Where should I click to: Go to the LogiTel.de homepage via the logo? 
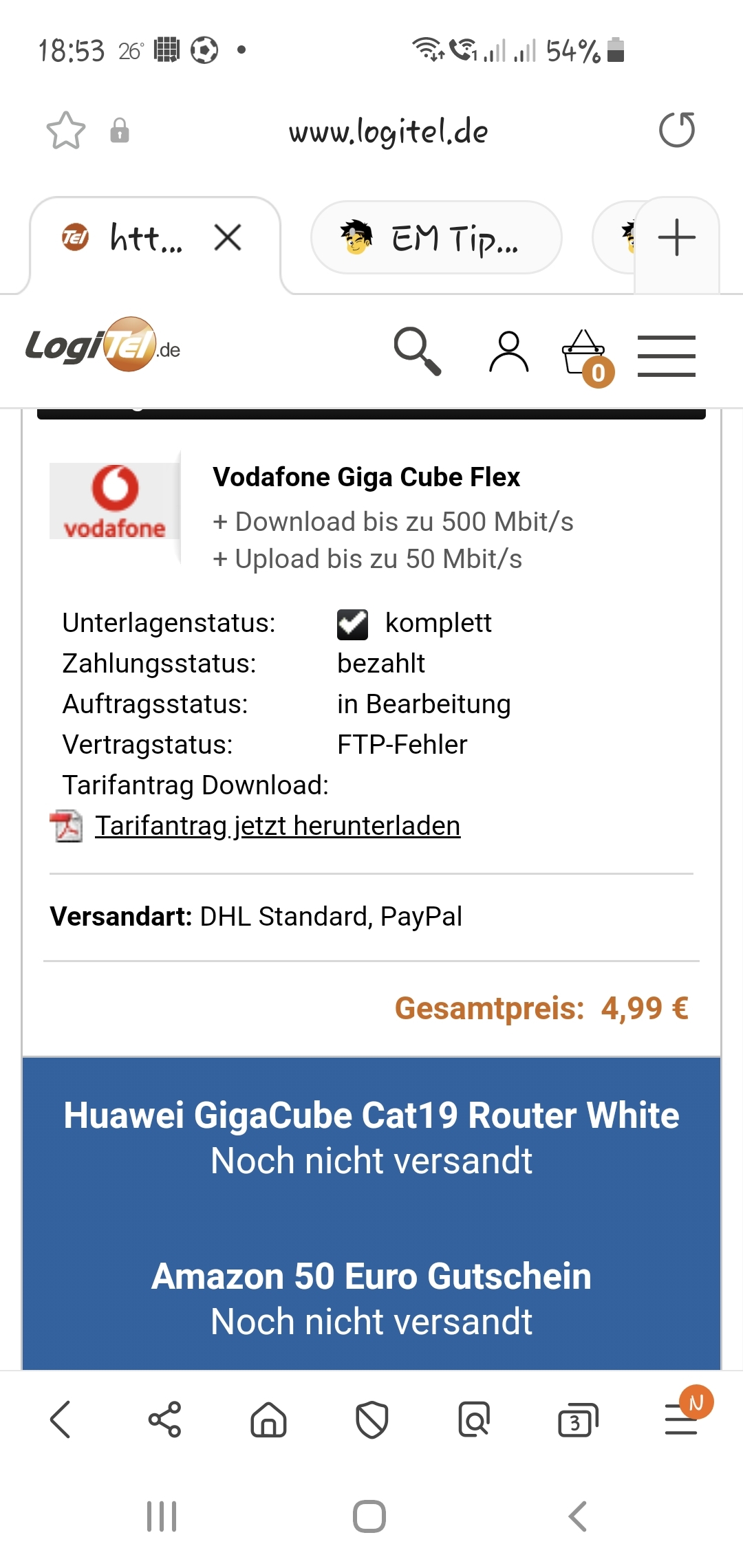point(103,345)
